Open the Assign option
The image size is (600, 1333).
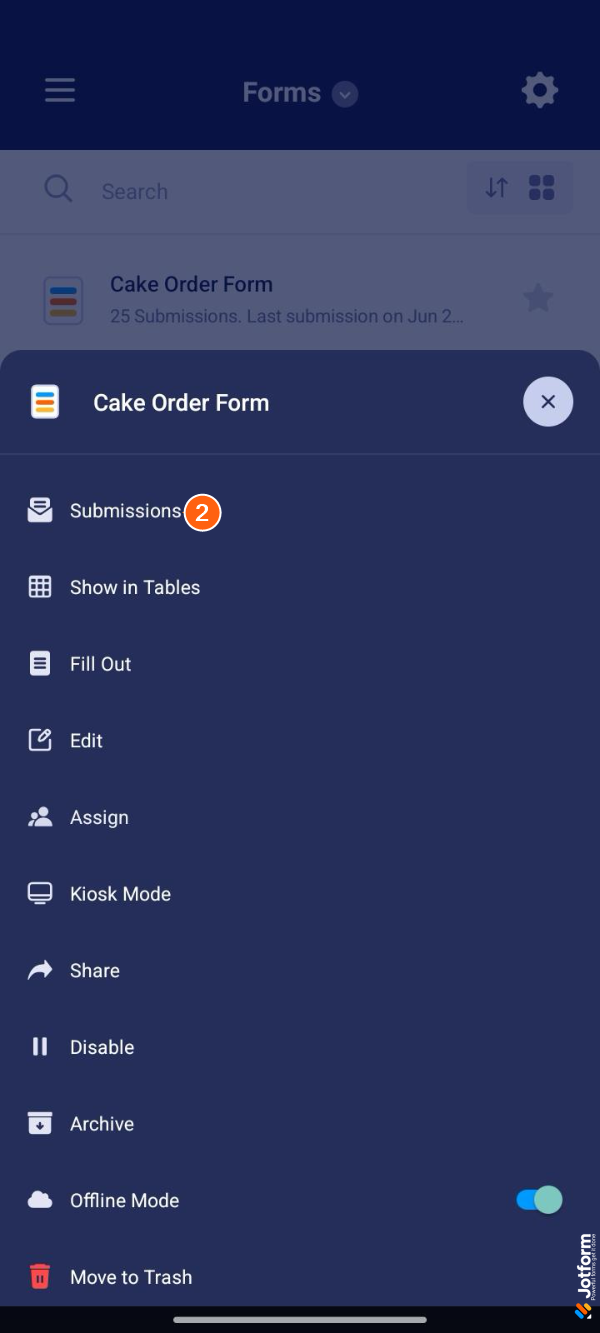tap(99, 818)
